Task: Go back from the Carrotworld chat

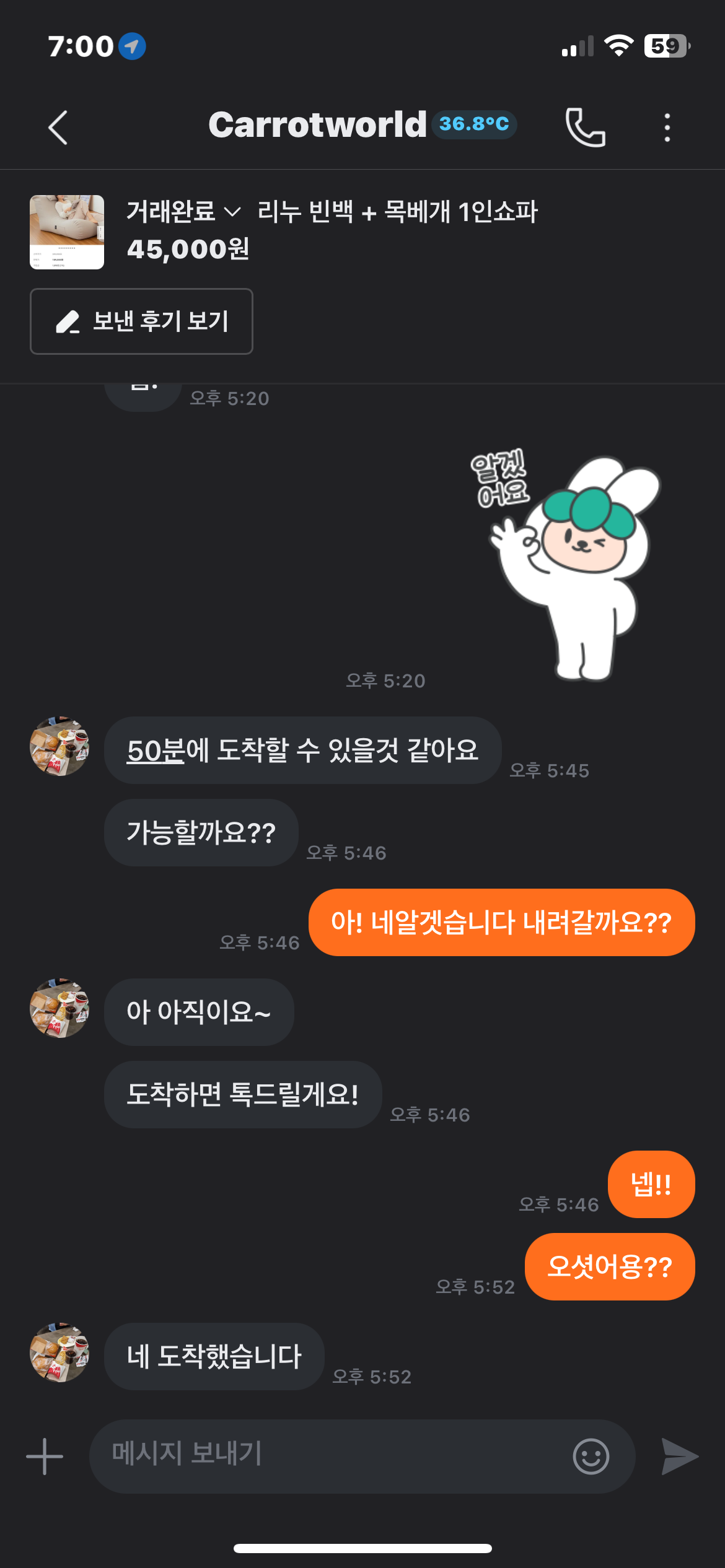Action: (x=58, y=128)
